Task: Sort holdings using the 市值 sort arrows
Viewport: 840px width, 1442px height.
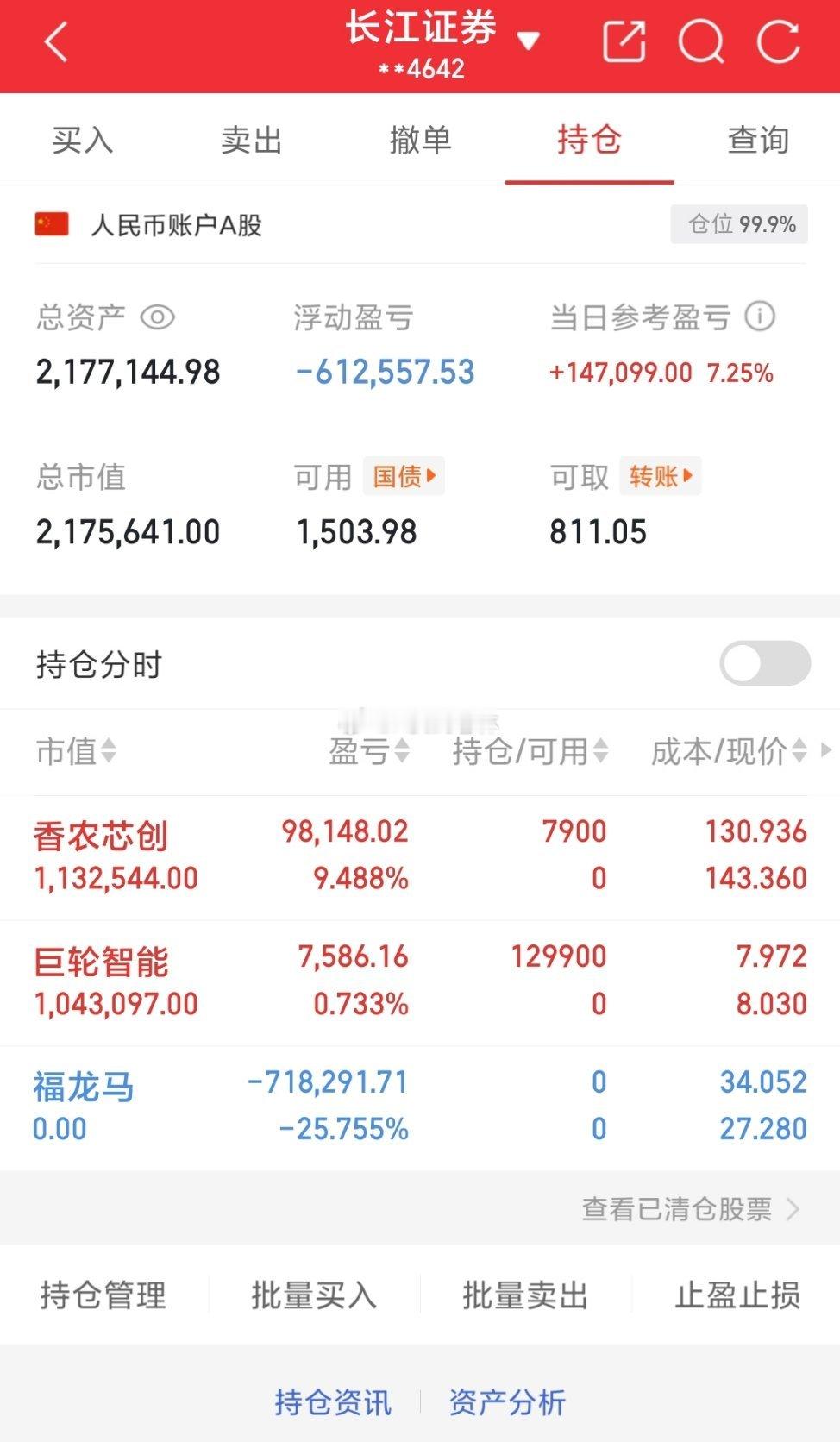Action: pyautogui.click(x=107, y=752)
